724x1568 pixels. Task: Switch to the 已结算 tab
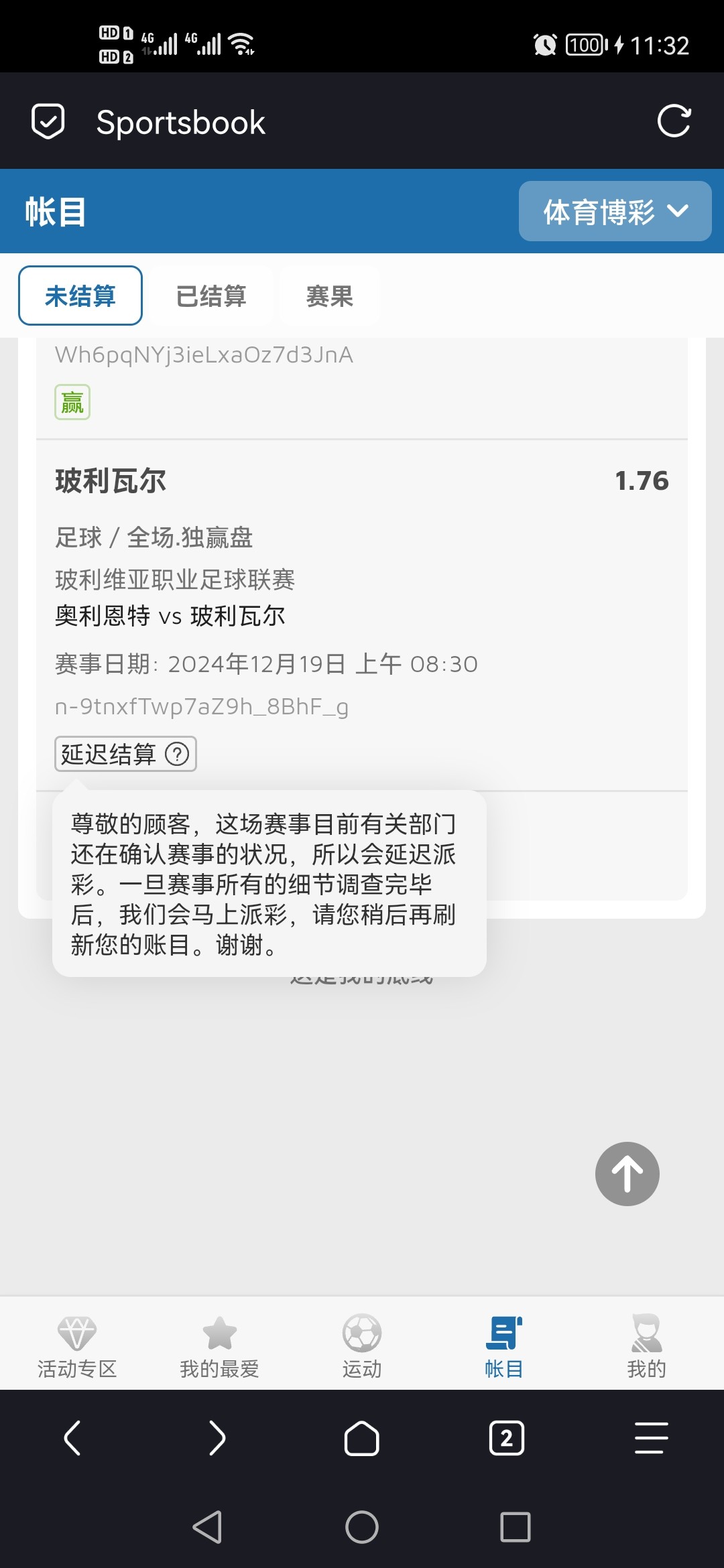click(x=210, y=296)
